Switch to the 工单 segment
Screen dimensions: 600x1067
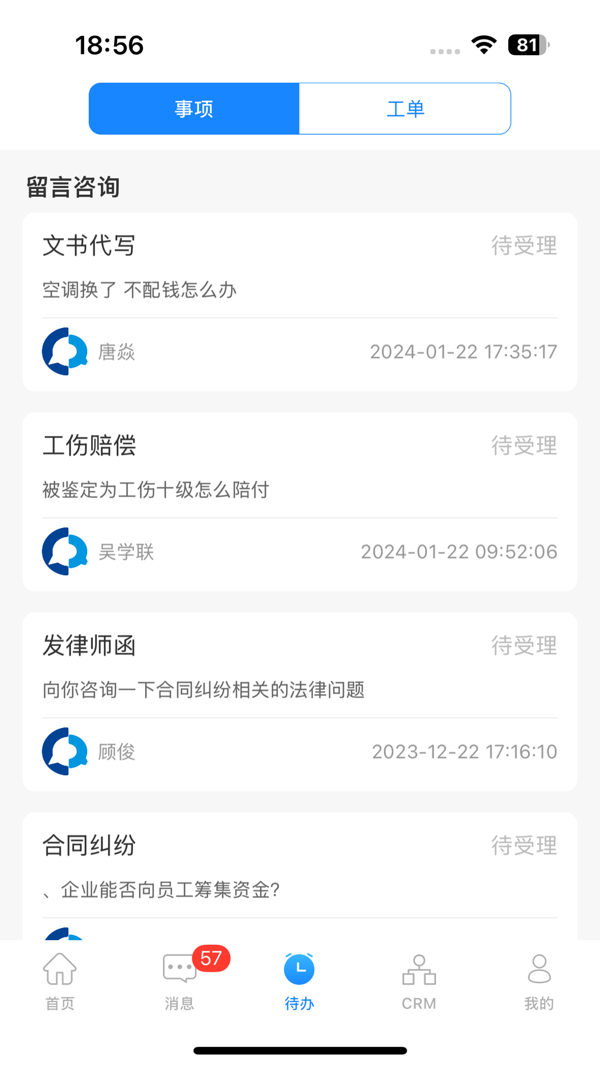pos(405,109)
